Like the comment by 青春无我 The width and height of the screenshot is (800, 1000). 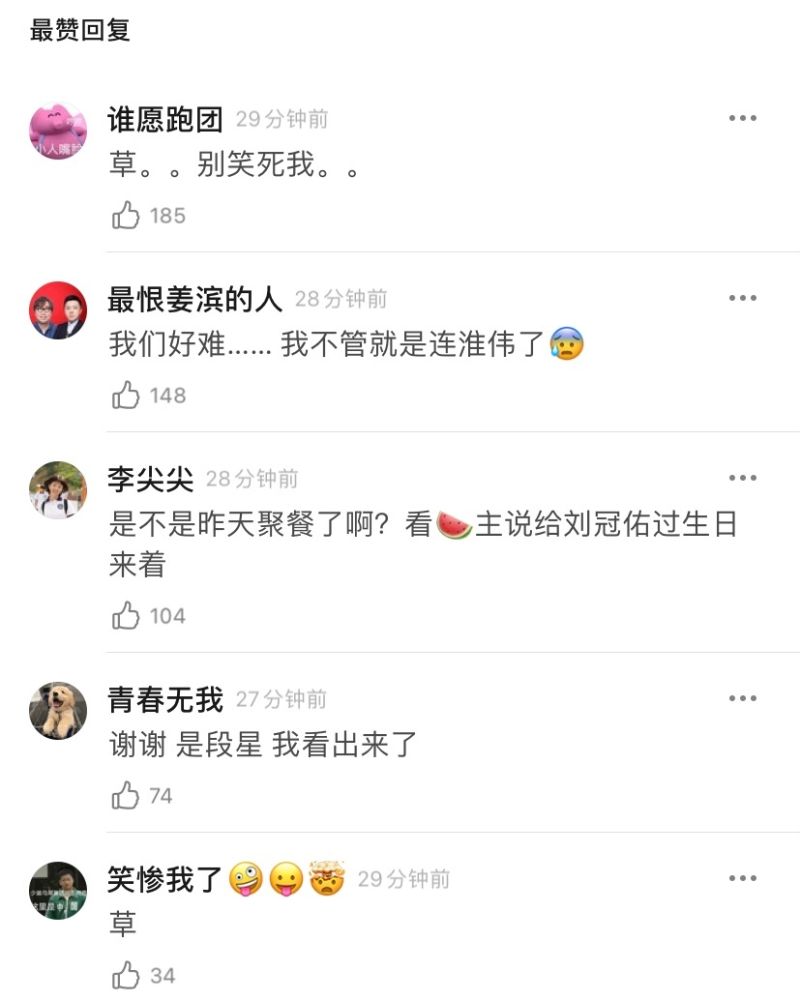126,796
